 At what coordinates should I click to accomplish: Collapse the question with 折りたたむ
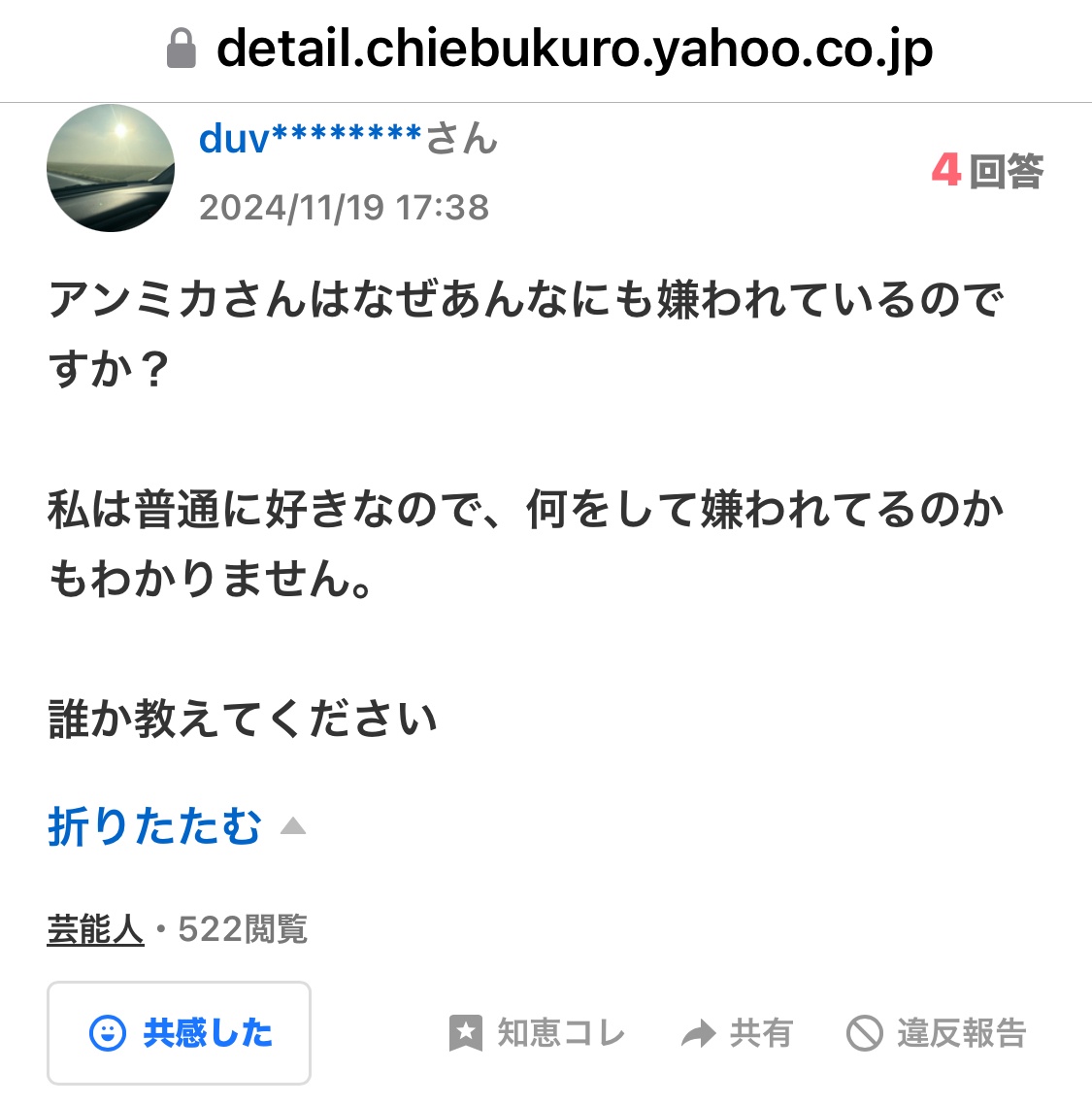point(176,827)
